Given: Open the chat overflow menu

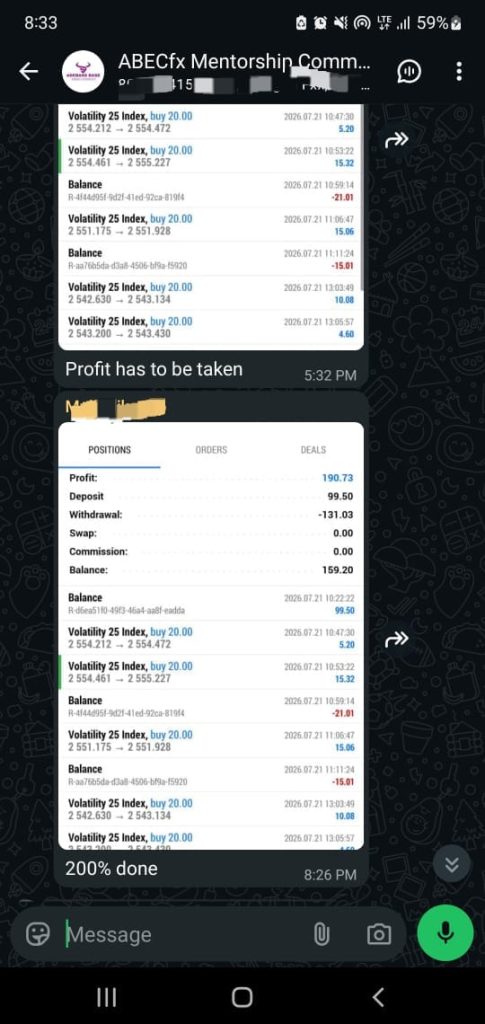Looking at the screenshot, I should tap(460, 71).
